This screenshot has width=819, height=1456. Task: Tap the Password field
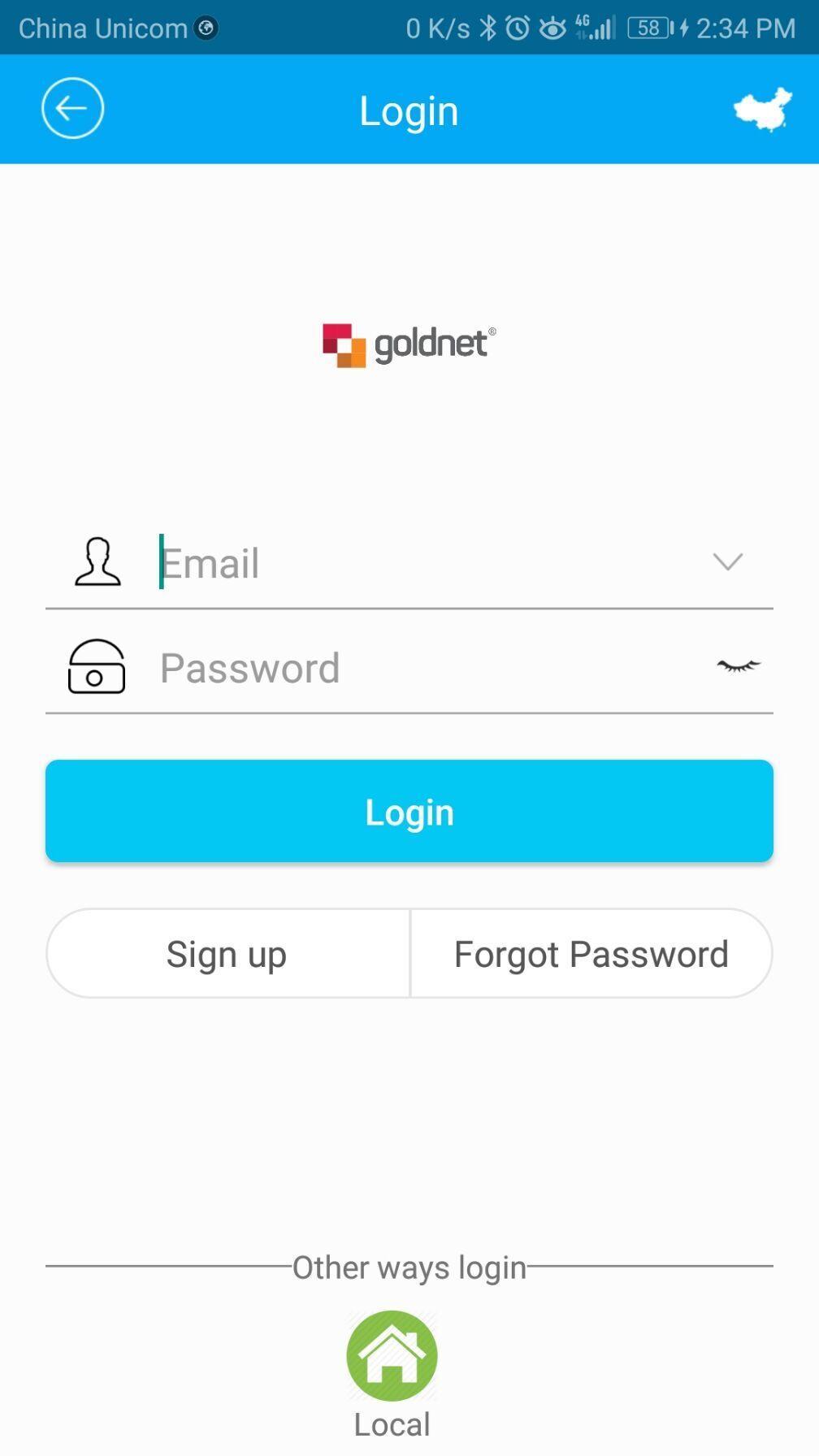point(427,667)
